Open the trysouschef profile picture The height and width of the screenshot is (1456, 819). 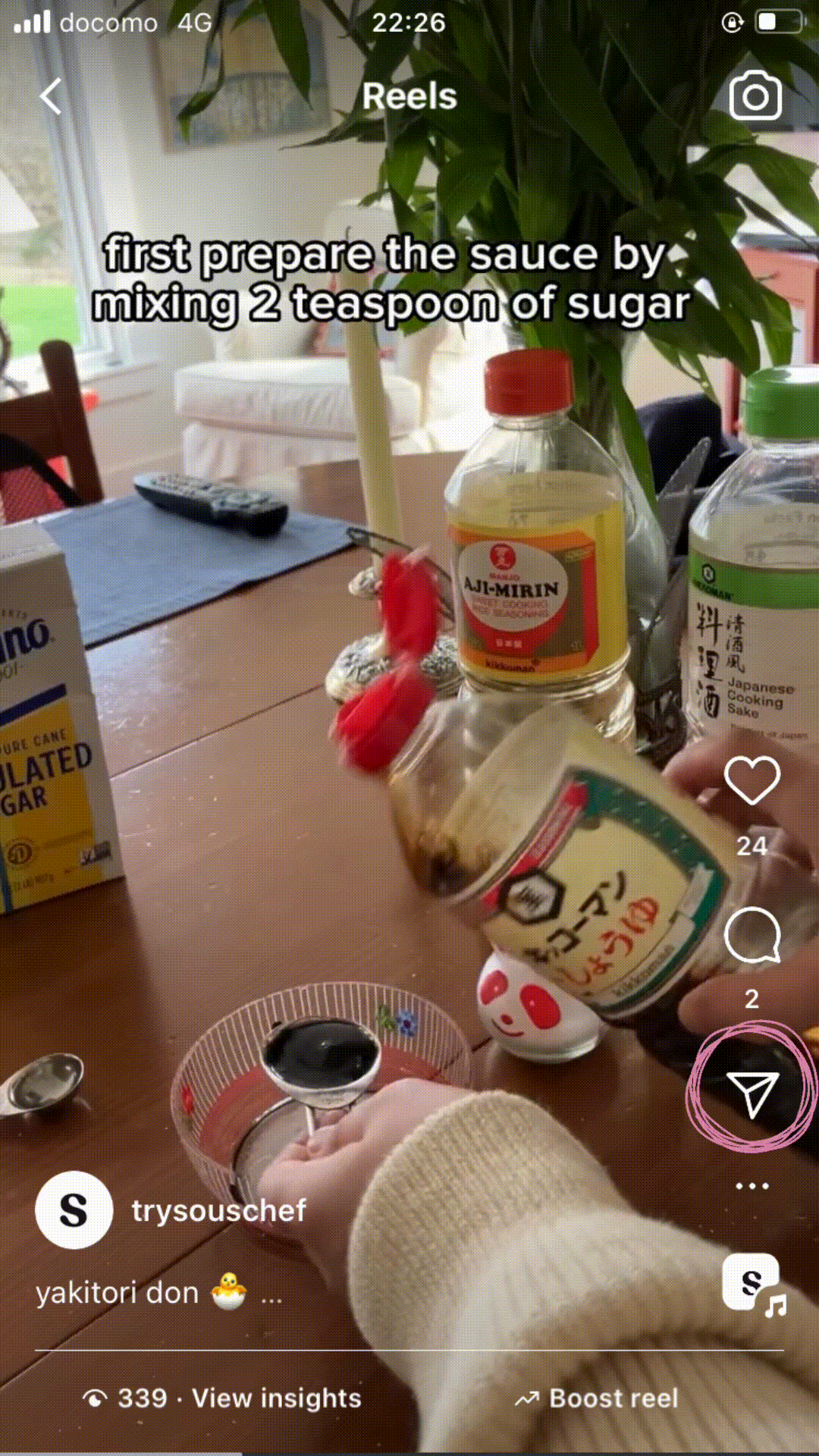[x=74, y=1210]
